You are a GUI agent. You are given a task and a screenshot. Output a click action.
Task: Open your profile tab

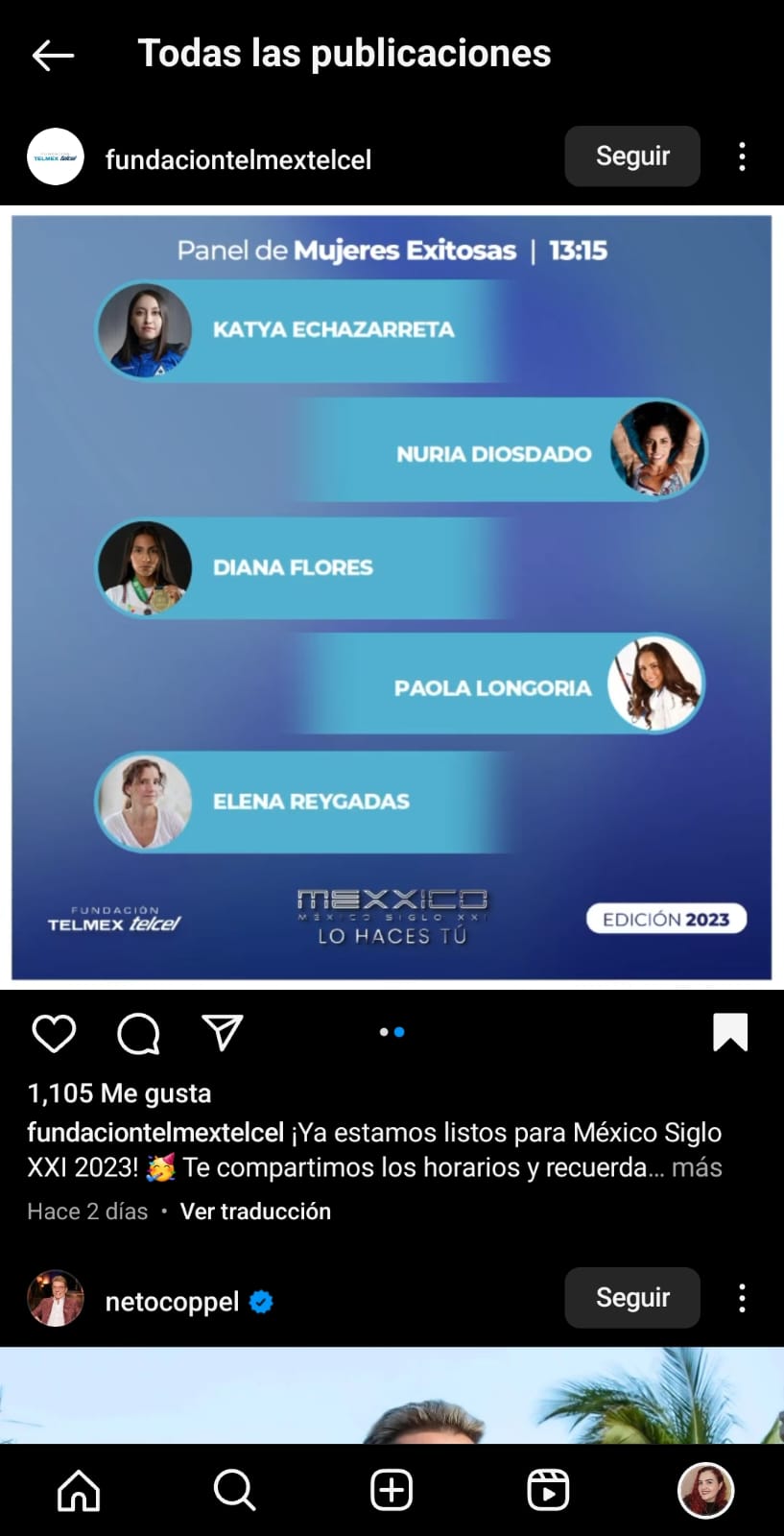(x=705, y=1491)
